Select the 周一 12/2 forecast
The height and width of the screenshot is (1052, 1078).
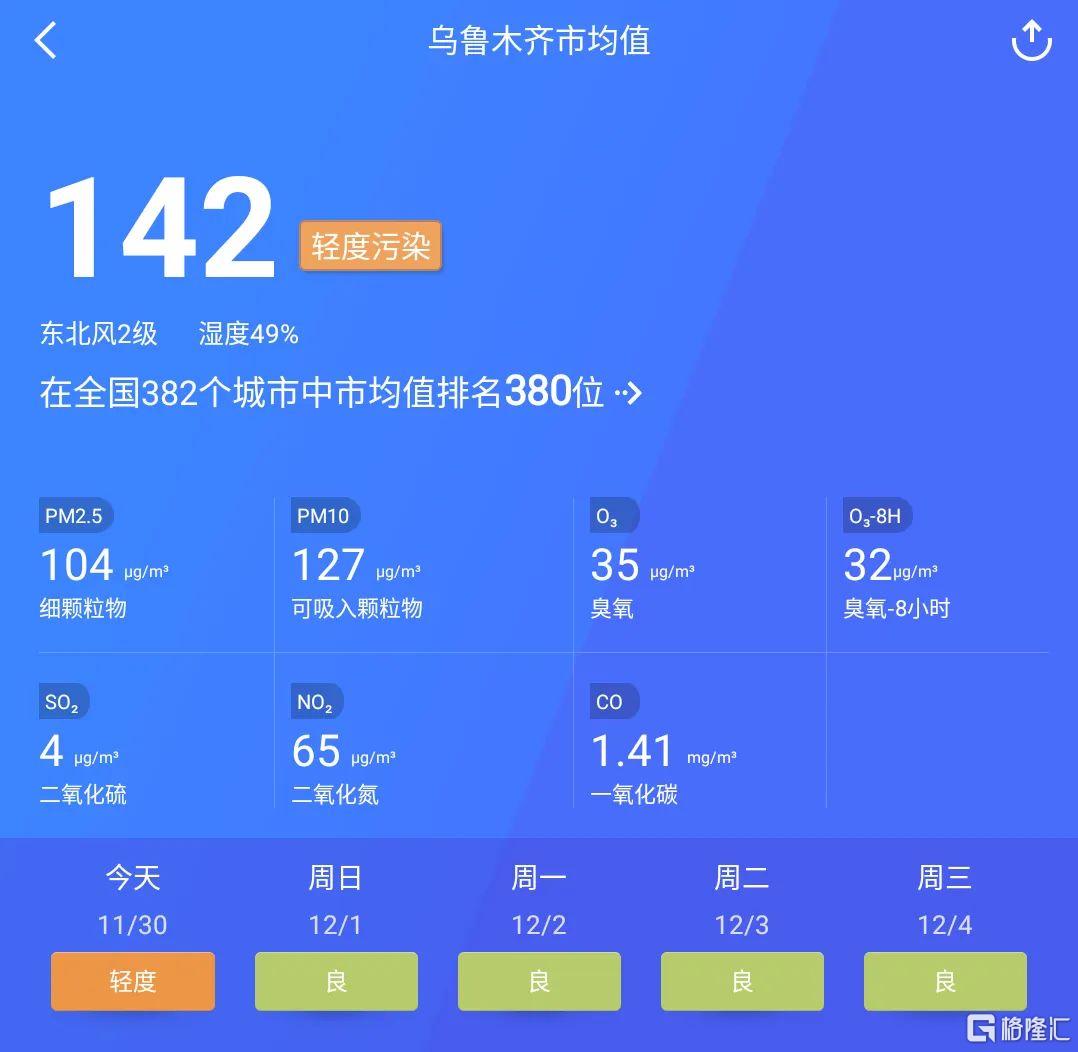click(x=539, y=980)
